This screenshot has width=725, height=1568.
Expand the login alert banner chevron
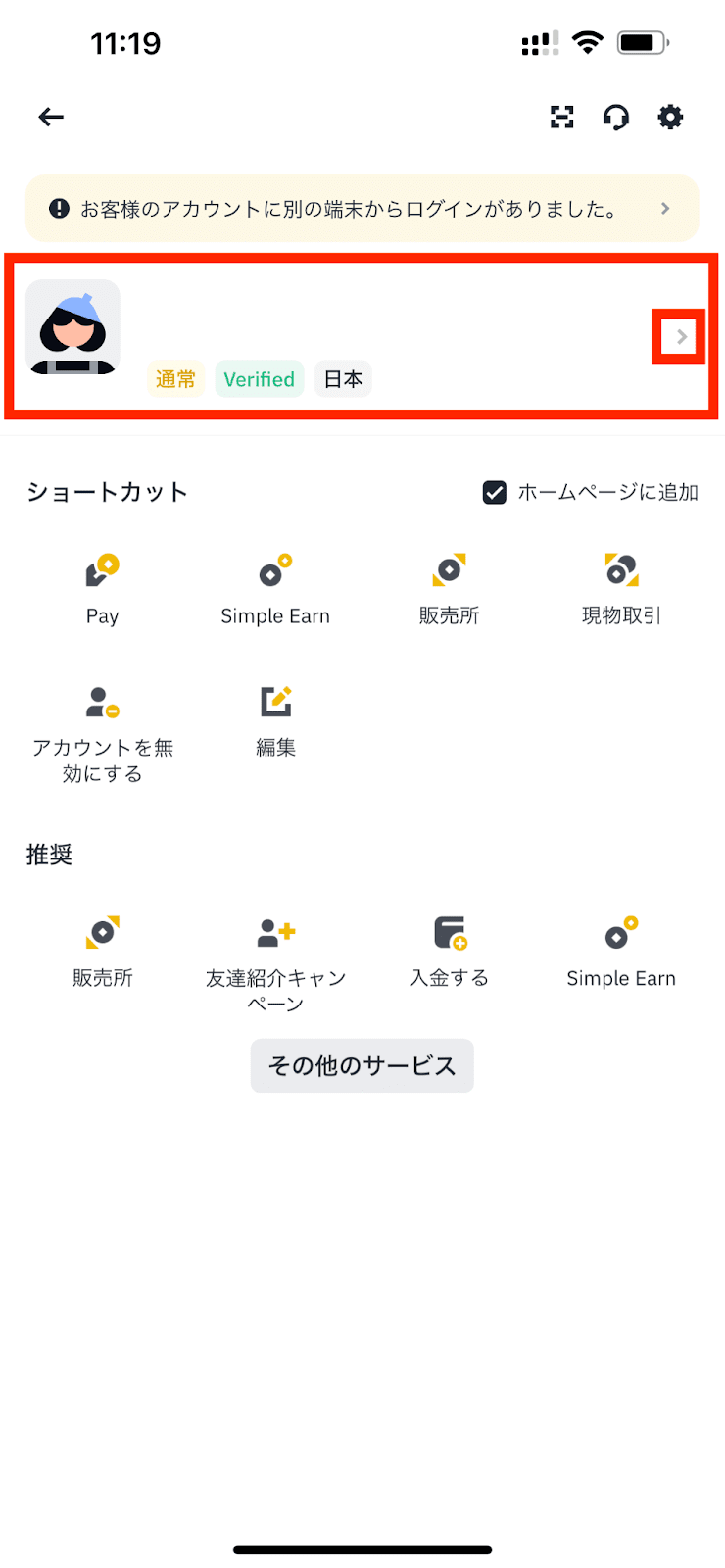click(664, 208)
